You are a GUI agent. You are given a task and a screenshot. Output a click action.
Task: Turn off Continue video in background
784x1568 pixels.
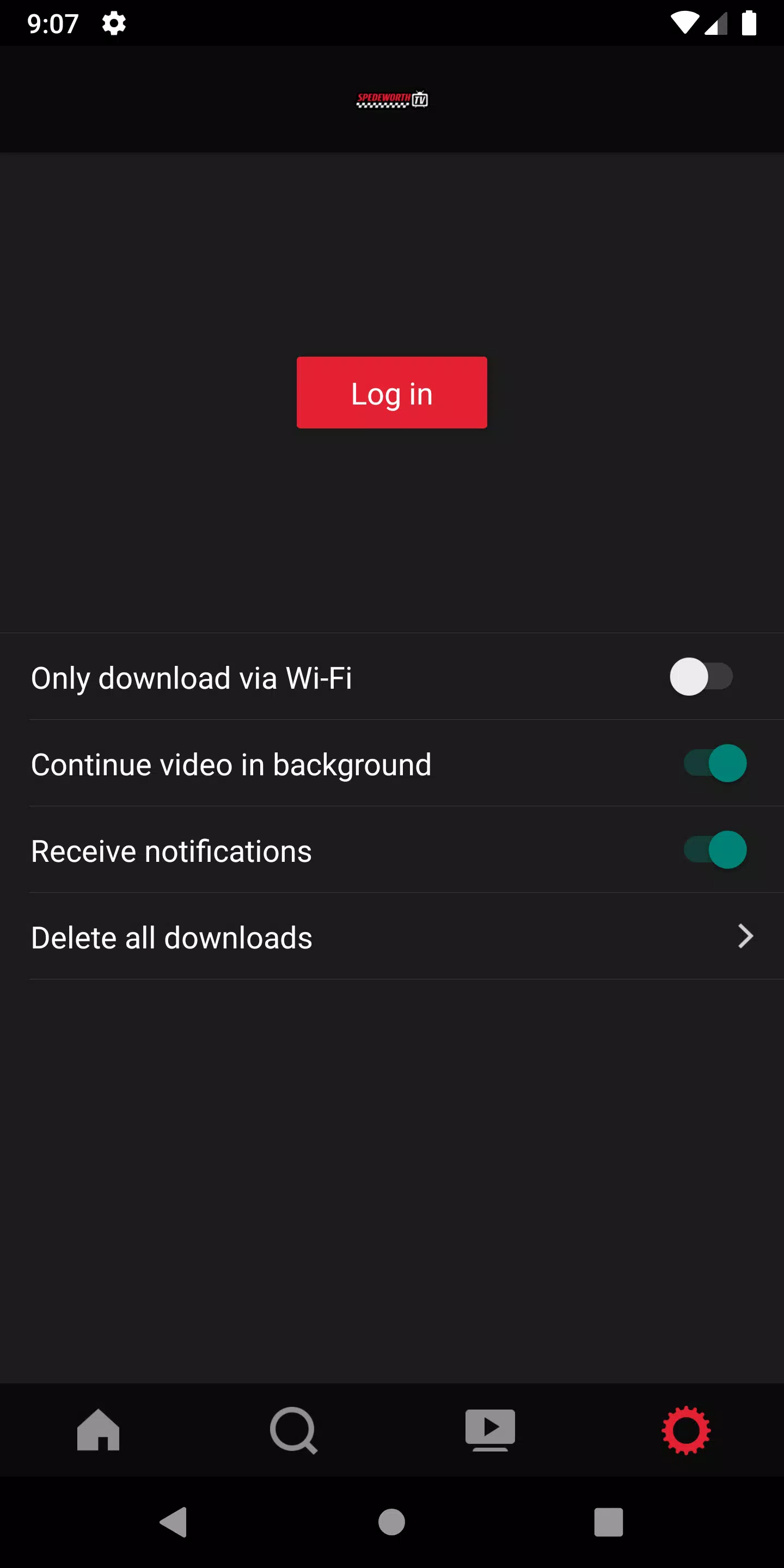[715, 763]
